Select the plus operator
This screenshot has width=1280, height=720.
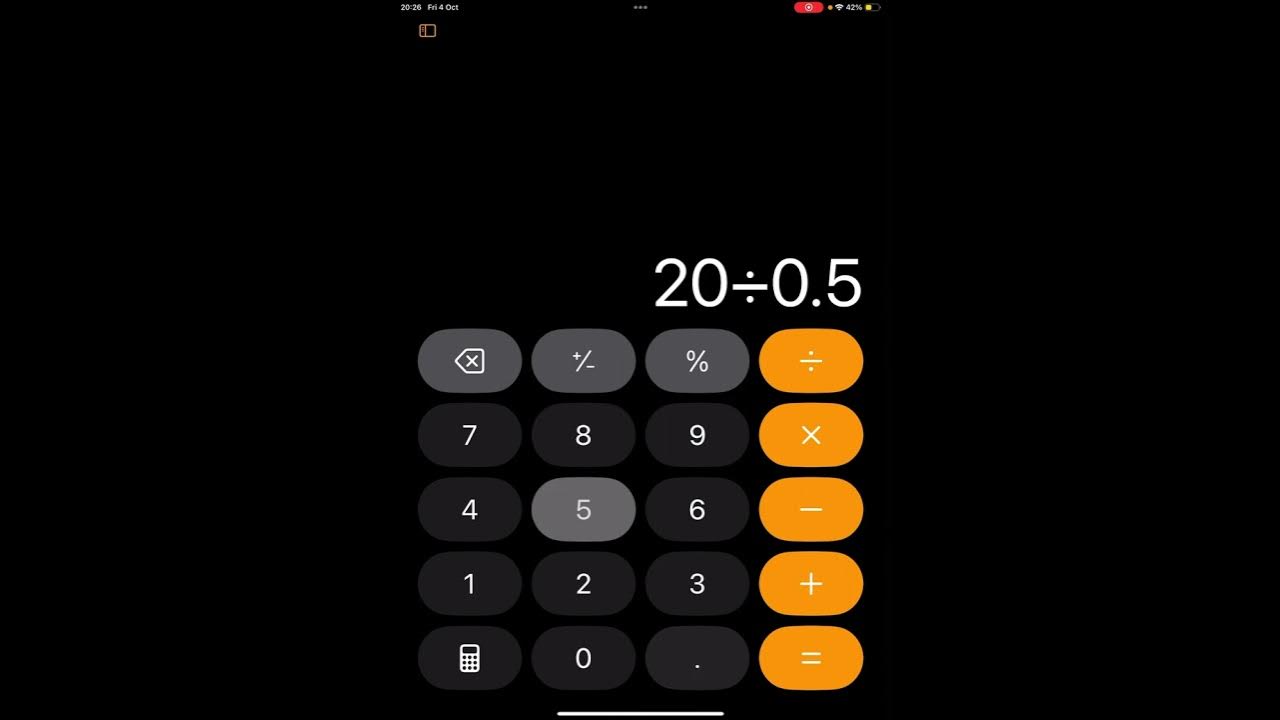pos(811,584)
